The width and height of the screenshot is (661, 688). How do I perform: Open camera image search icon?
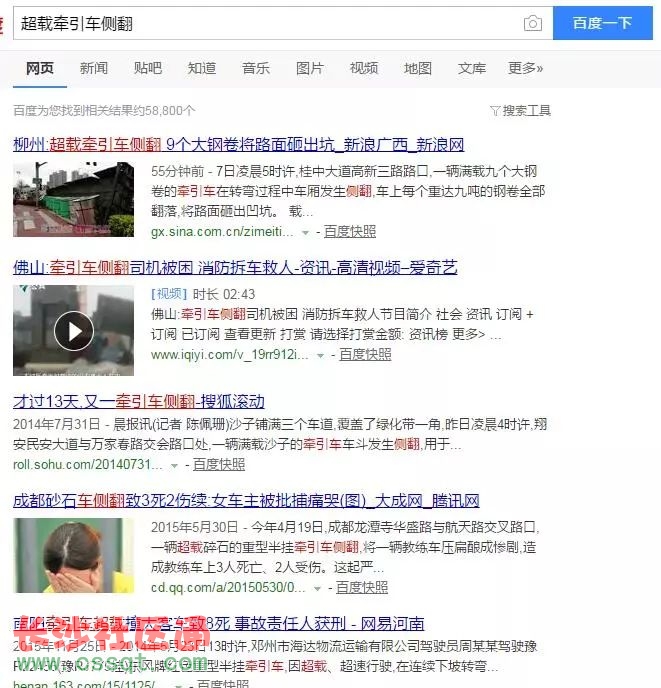[x=533, y=23]
